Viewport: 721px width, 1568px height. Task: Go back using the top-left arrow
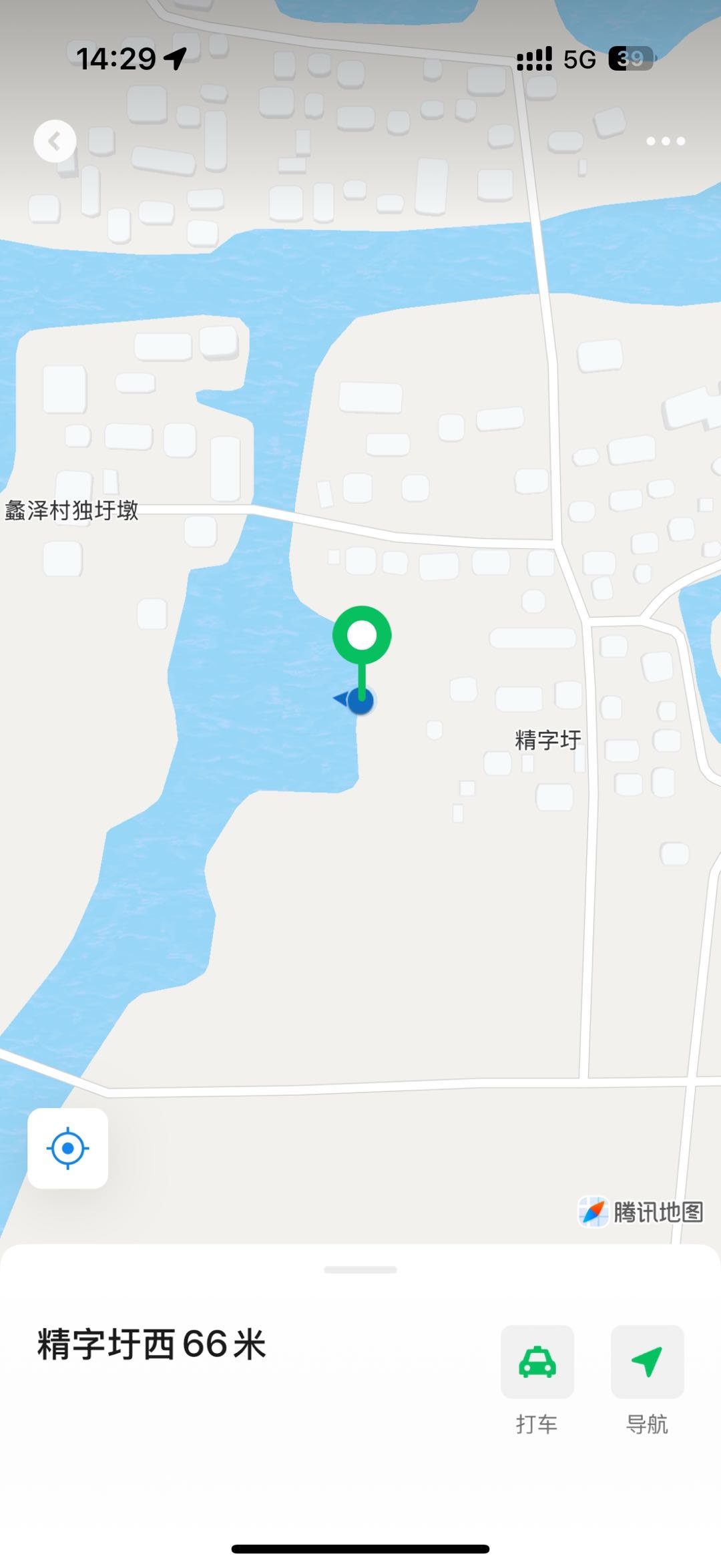point(55,141)
